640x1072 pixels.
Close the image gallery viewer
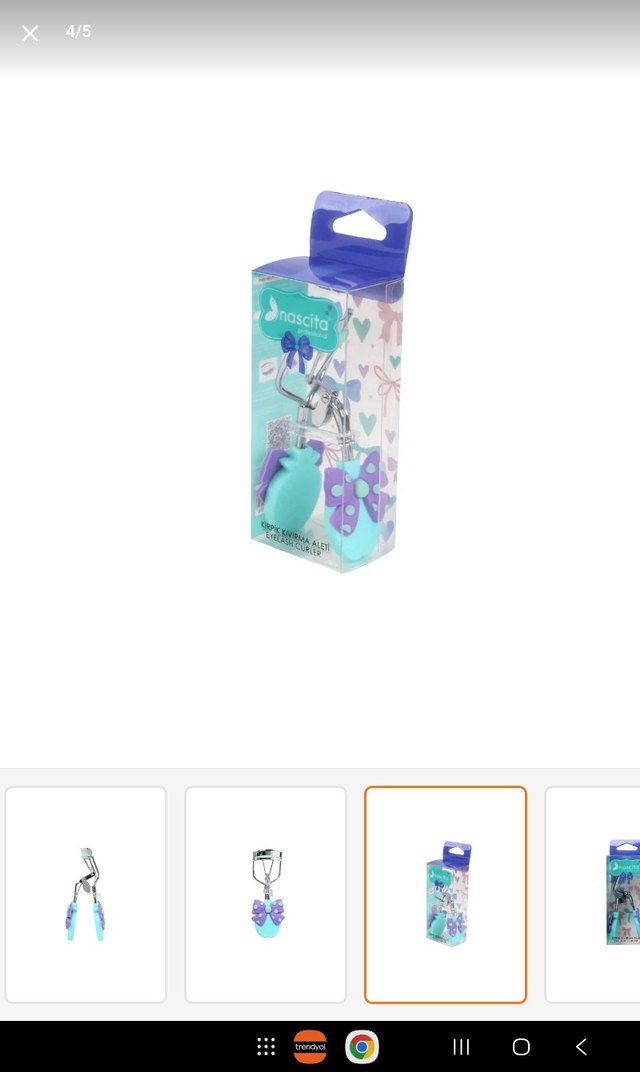30,33
